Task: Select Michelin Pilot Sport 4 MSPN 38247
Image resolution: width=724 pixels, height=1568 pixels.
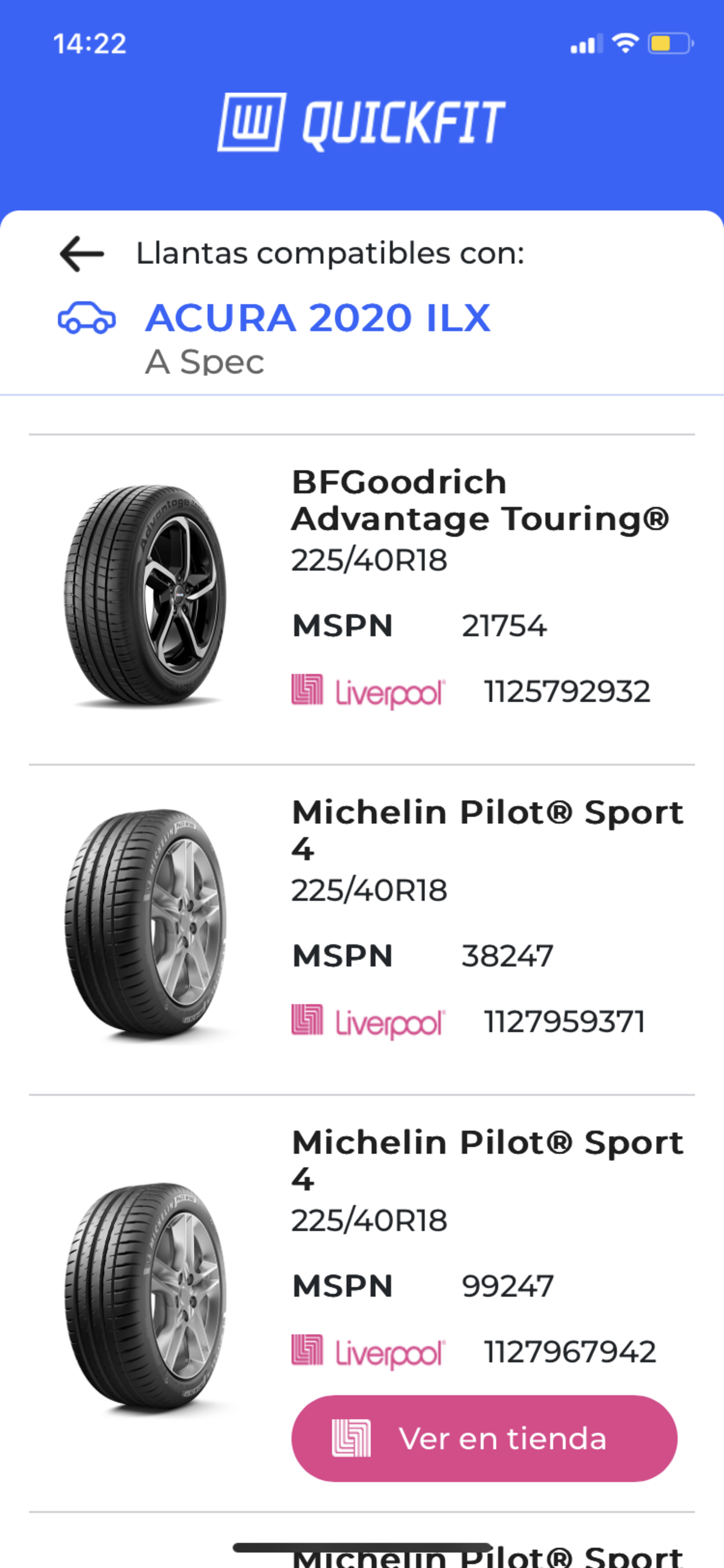Action: [362, 929]
